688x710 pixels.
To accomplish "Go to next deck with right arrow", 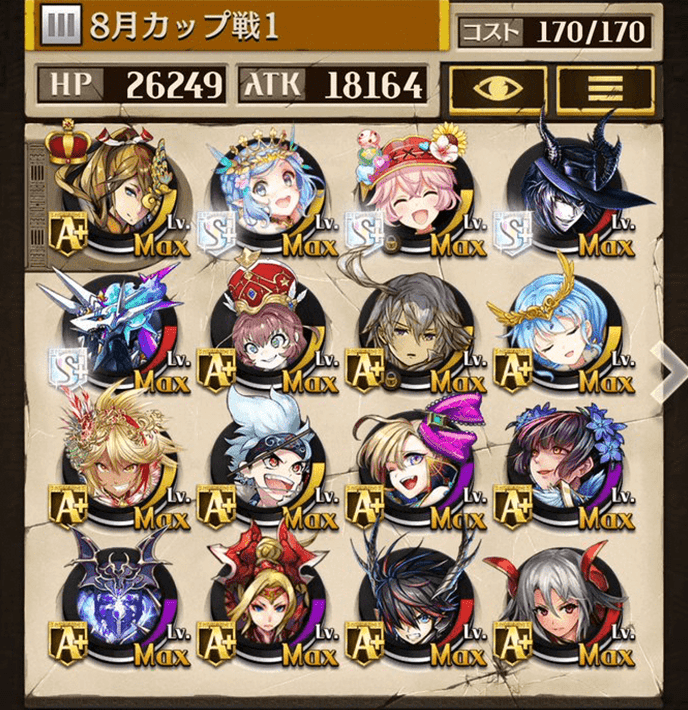I will point(667,368).
